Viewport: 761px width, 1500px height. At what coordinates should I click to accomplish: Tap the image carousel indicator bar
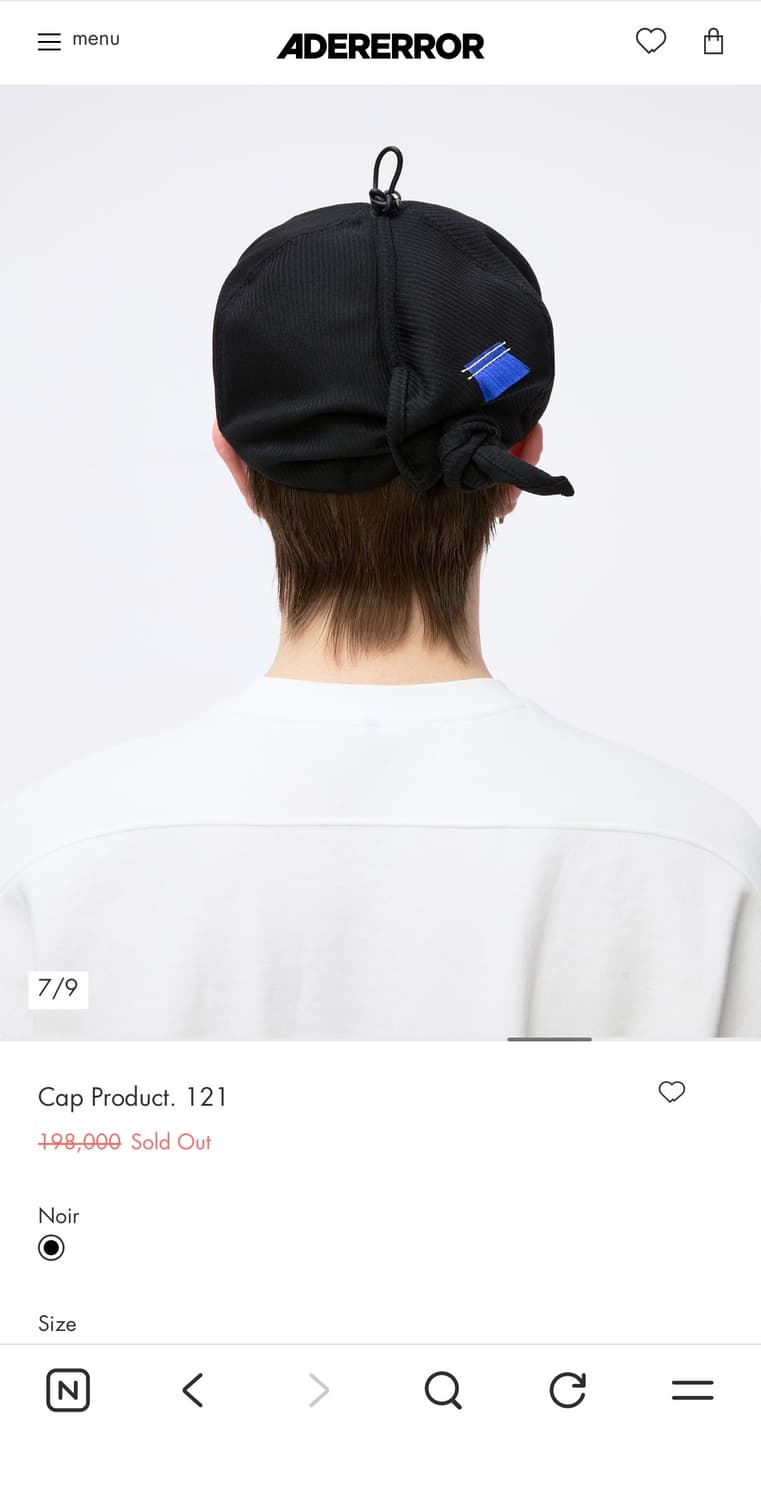(549, 1041)
